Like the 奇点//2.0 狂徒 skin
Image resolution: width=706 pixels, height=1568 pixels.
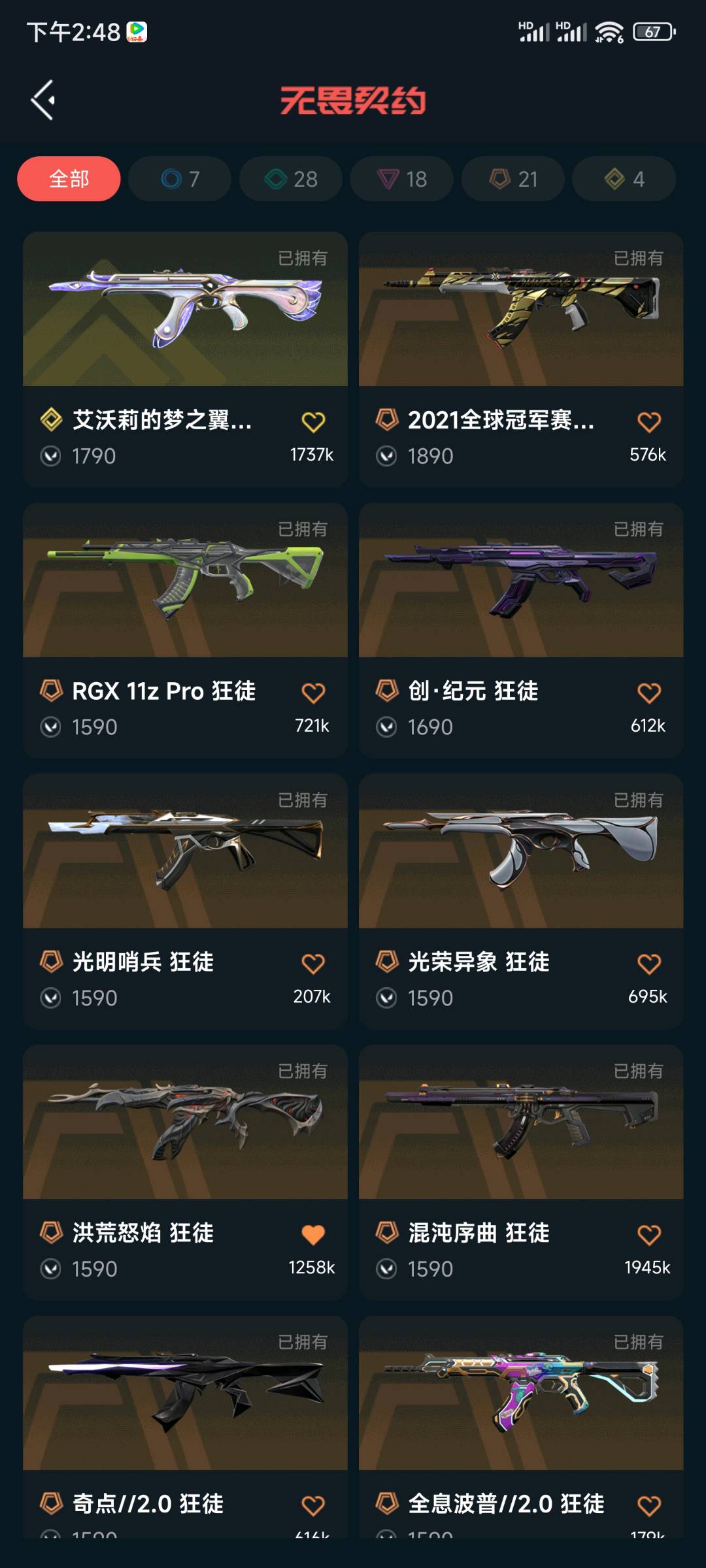[313, 1505]
